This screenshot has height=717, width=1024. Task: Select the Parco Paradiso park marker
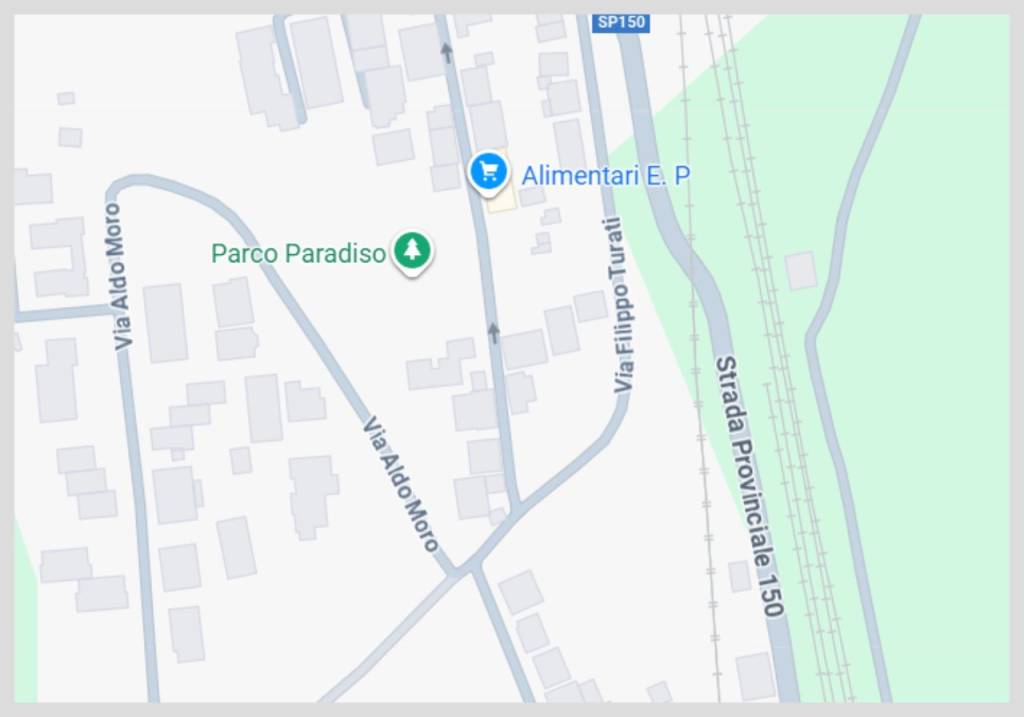point(411,251)
